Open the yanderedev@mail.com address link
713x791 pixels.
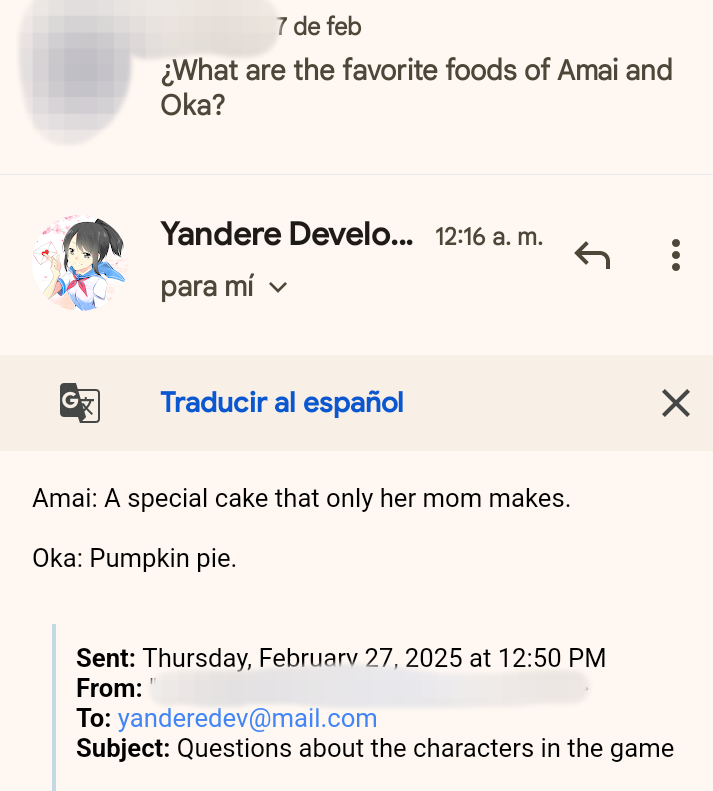click(247, 718)
